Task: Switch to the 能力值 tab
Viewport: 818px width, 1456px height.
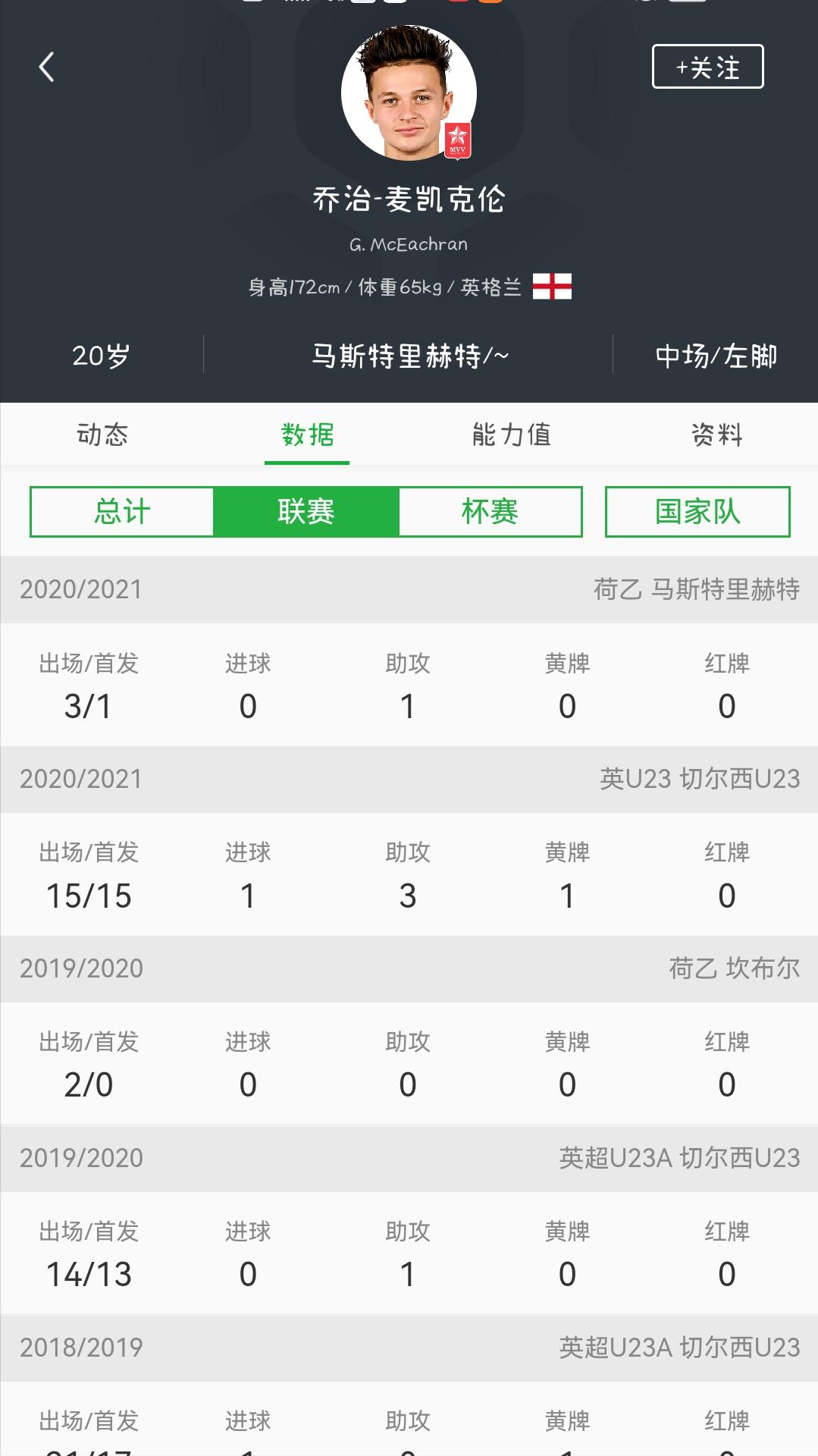Action: [511, 434]
